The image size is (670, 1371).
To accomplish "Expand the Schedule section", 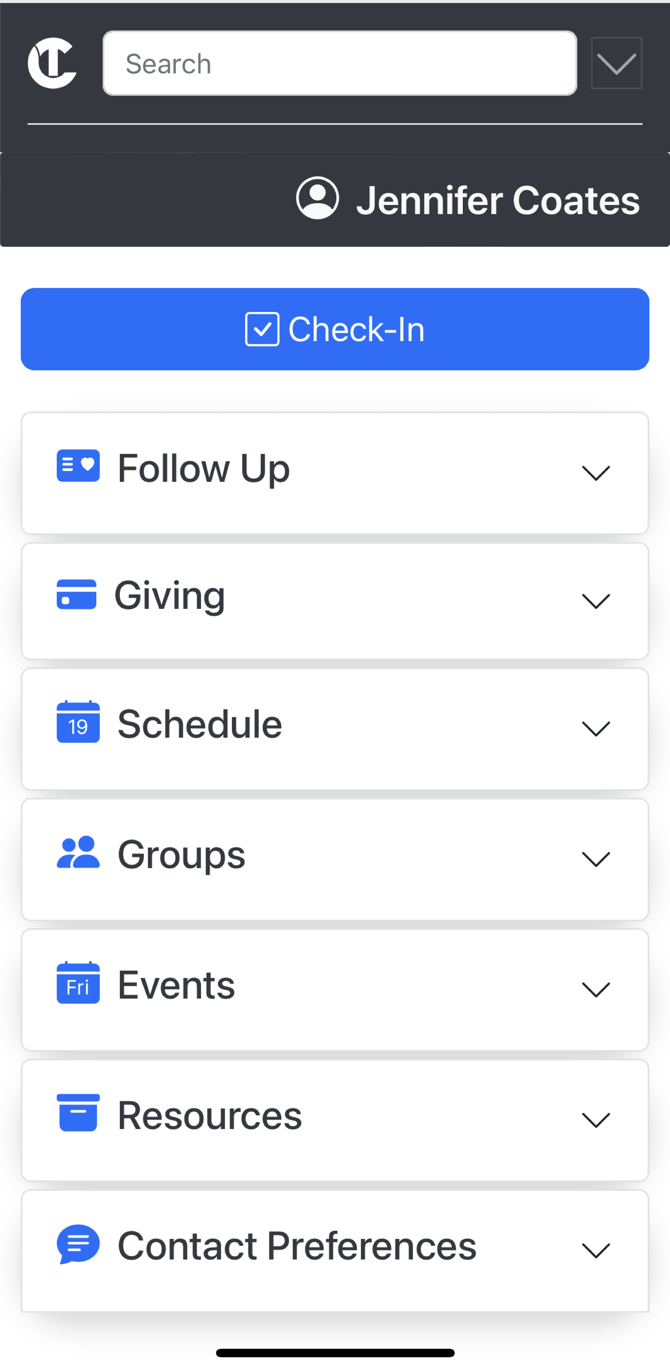I will point(335,727).
